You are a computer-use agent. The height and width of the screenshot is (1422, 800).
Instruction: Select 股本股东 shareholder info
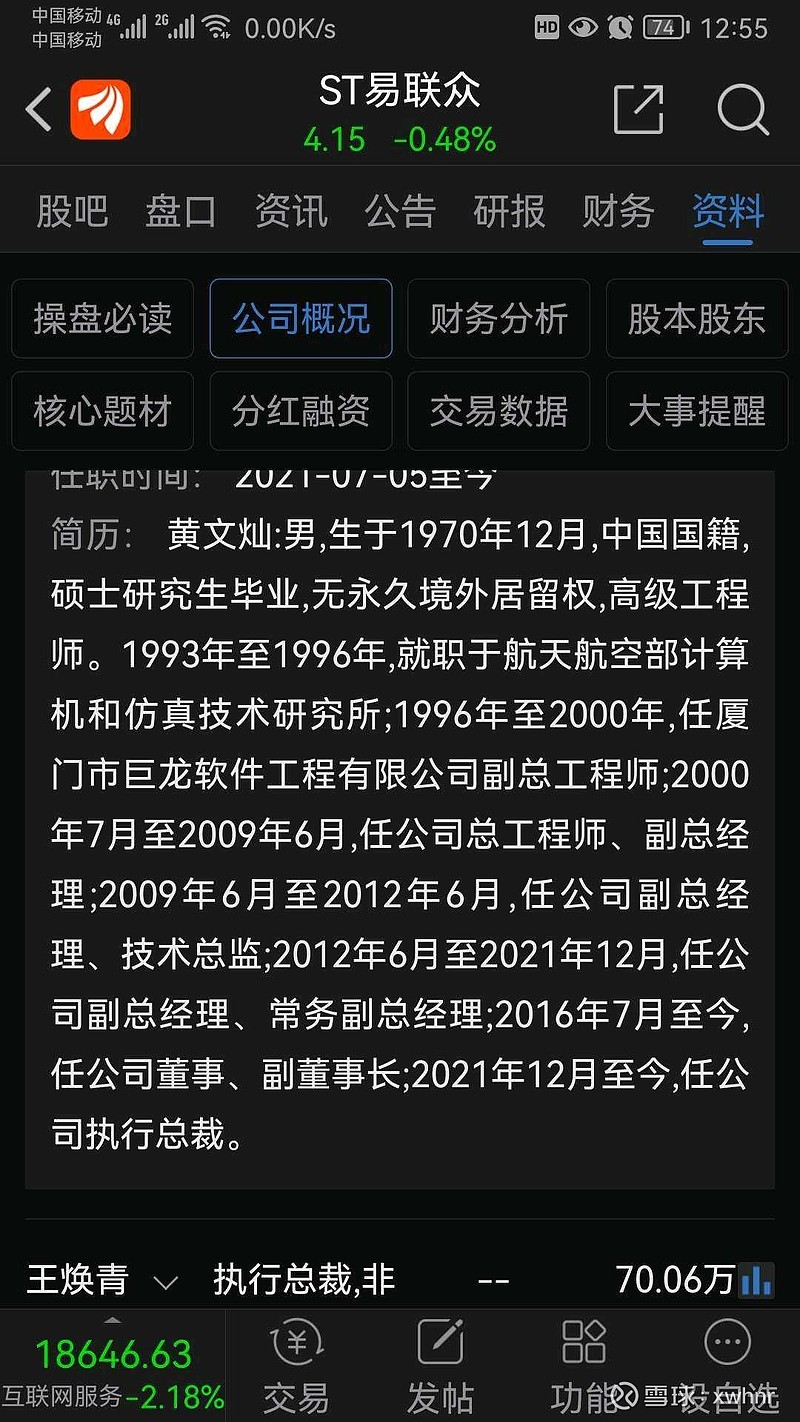696,318
